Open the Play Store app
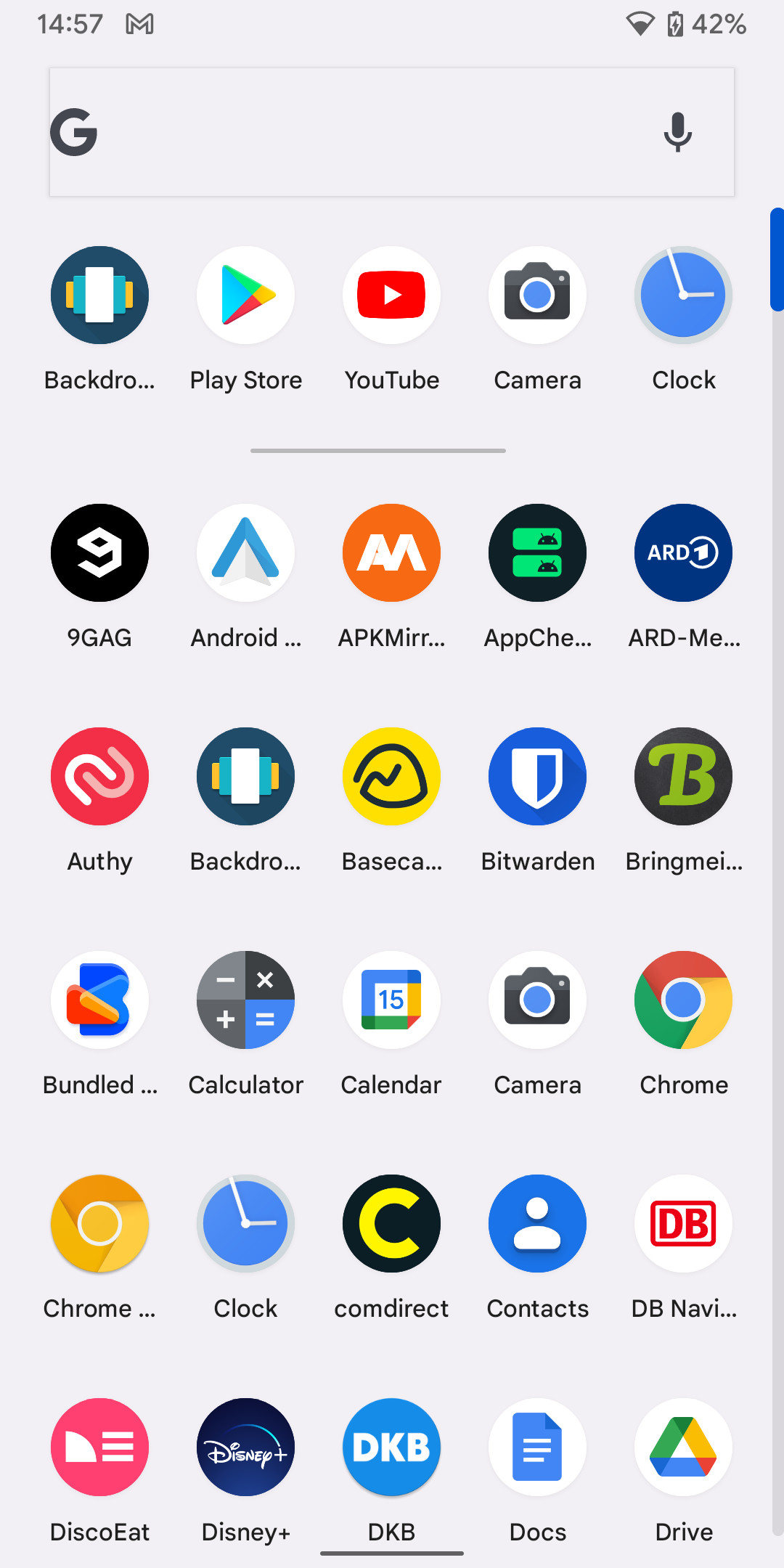The width and height of the screenshot is (784, 1568). [x=245, y=295]
